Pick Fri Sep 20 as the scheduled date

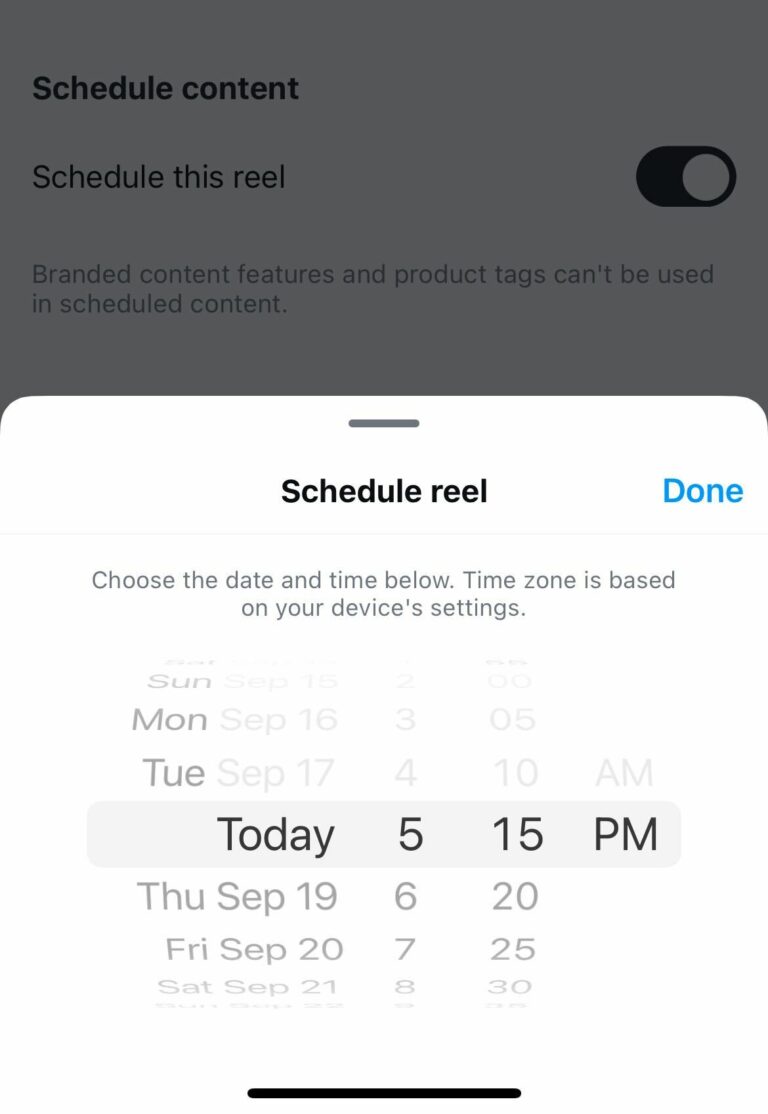coord(254,949)
